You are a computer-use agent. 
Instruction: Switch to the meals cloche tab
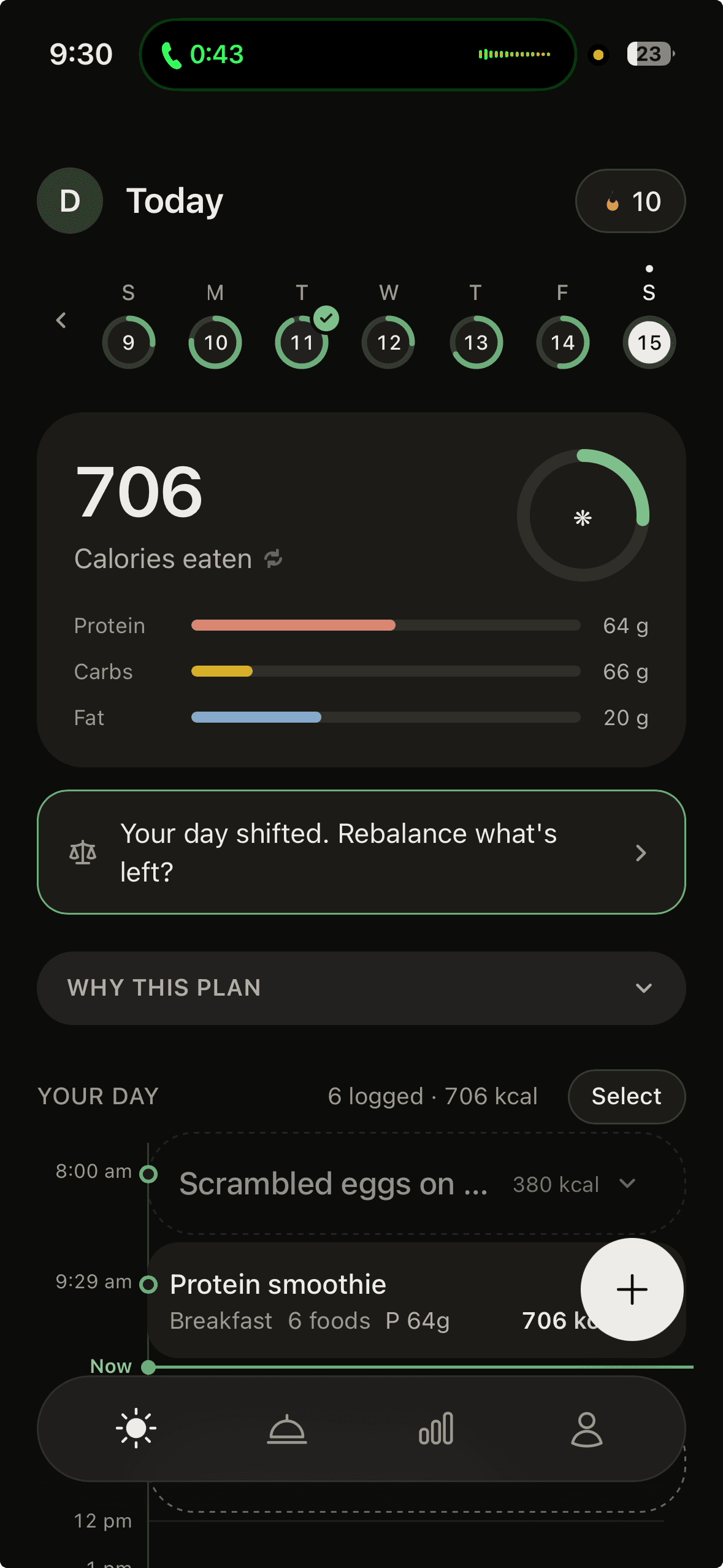(287, 1429)
